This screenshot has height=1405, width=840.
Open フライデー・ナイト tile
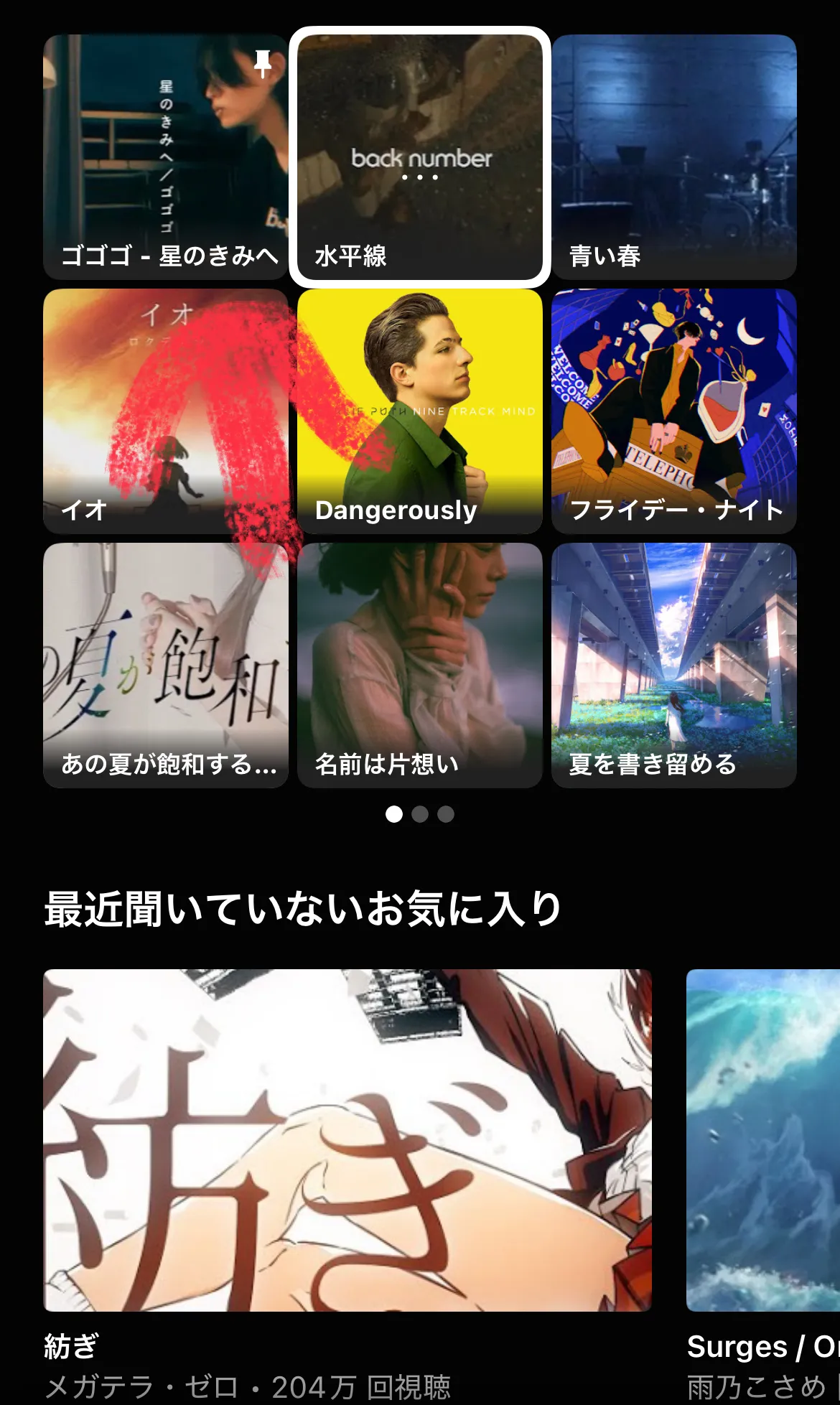[x=673, y=411]
